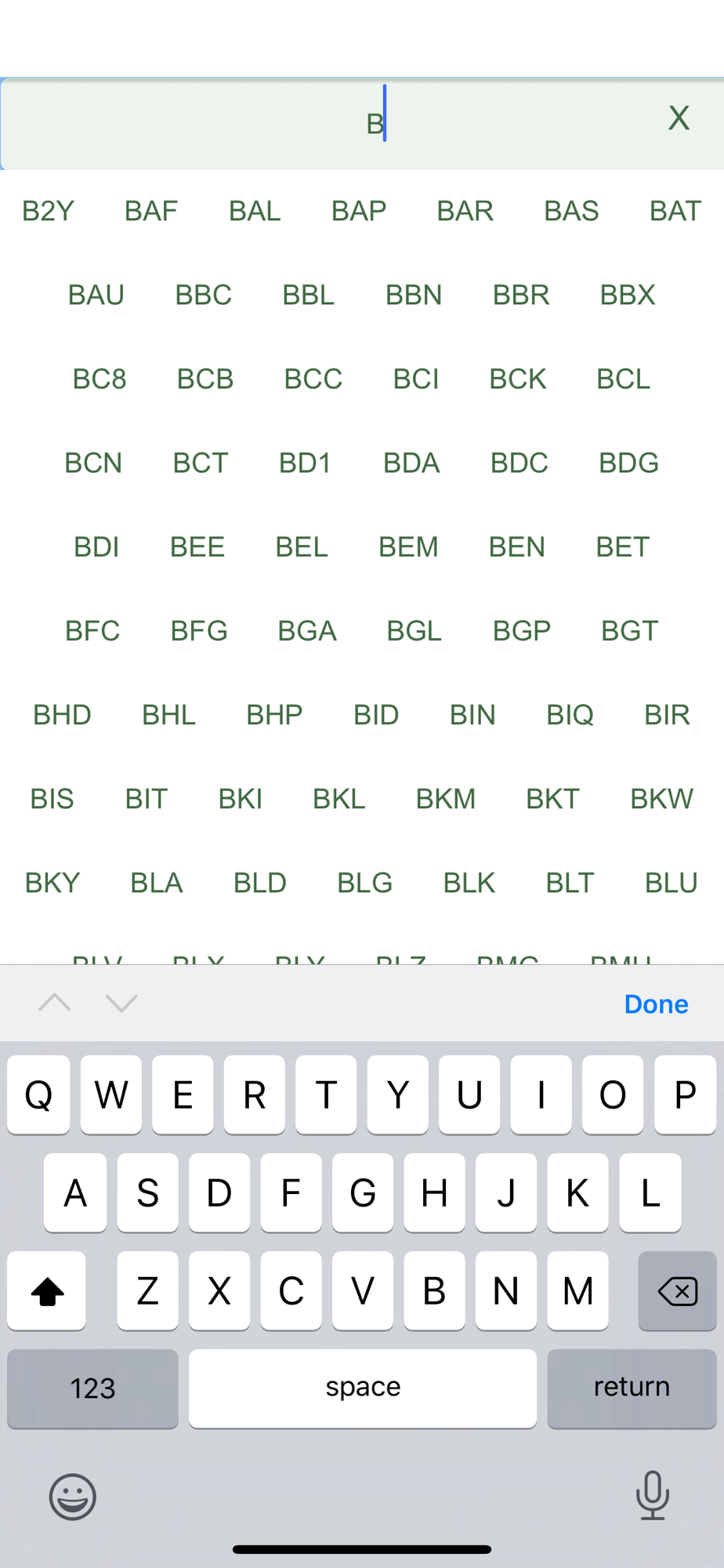The width and height of the screenshot is (724, 1568).
Task: Choose the BGA code
Action: 307,630
